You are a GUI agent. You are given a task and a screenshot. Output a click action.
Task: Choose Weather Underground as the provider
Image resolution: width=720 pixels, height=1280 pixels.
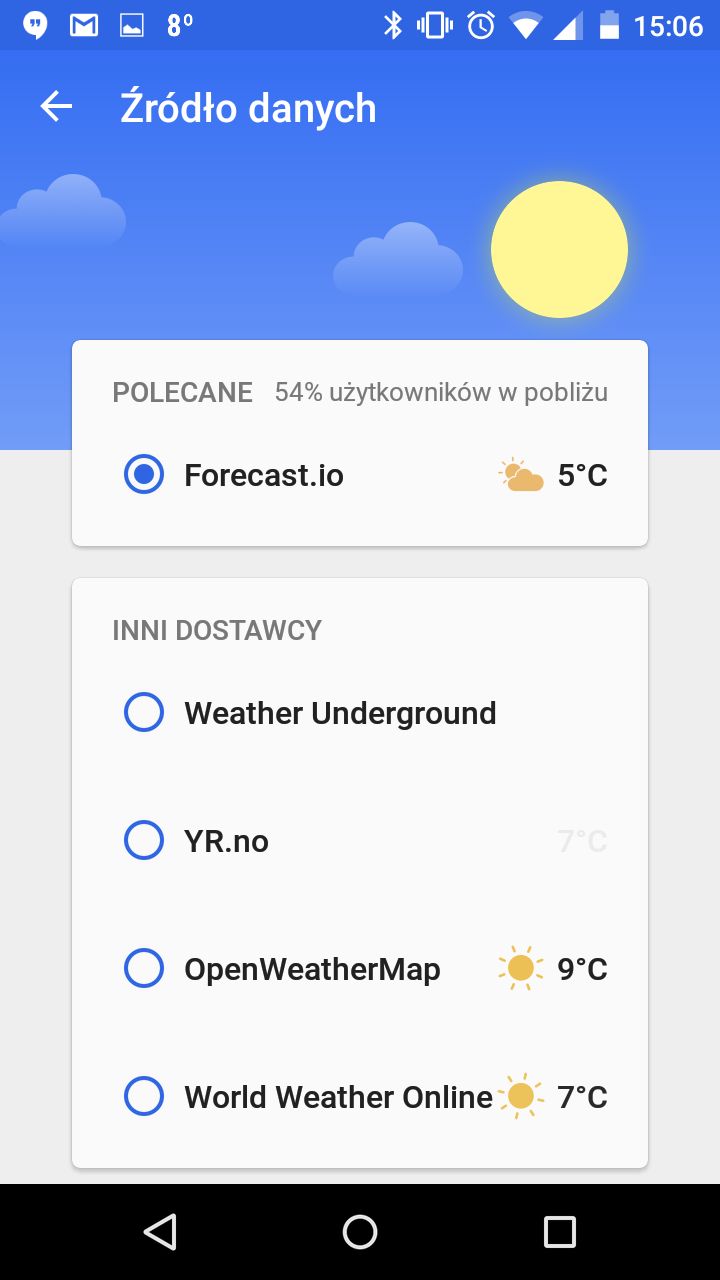coord(360,713)
